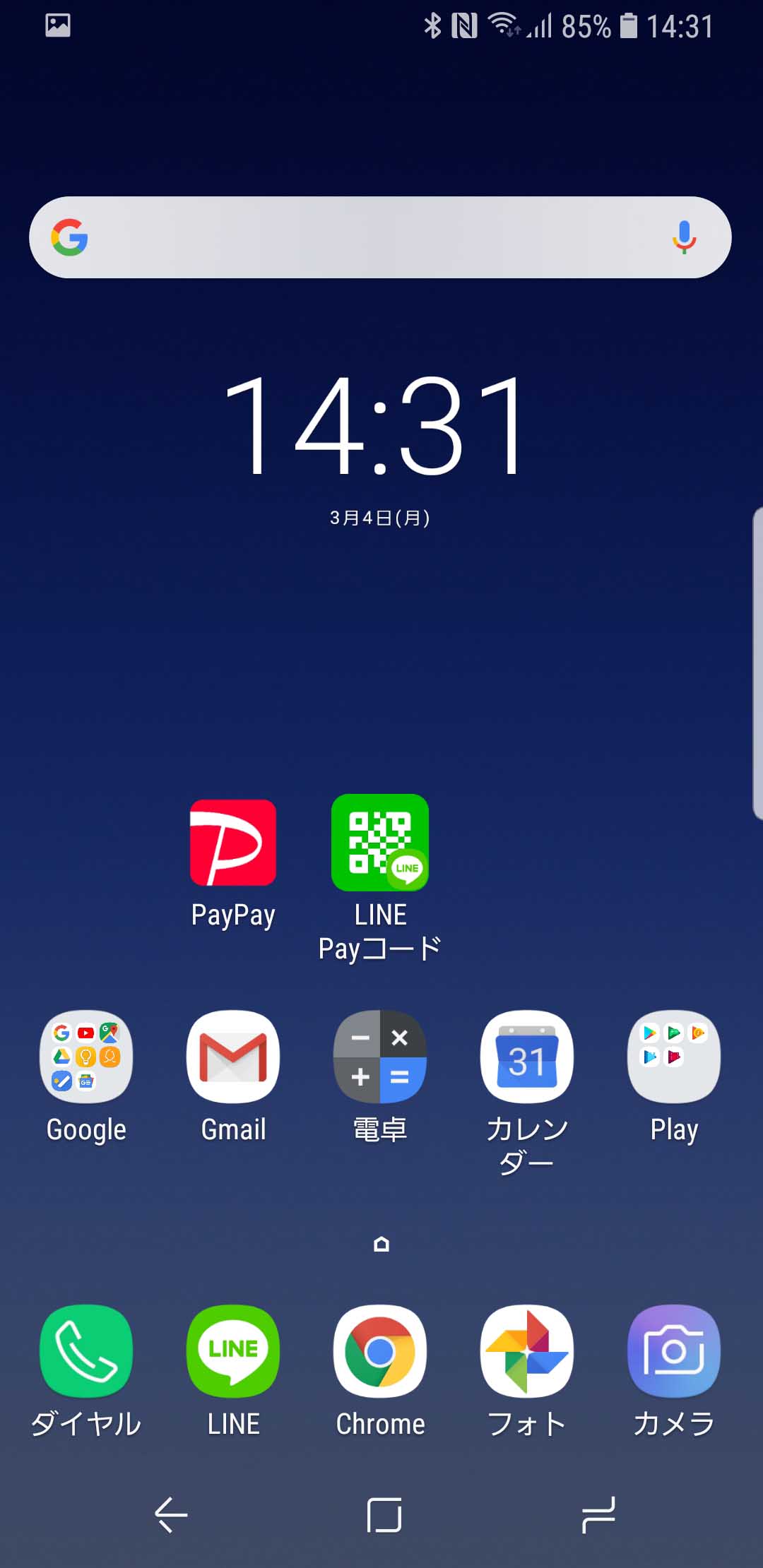This screenshot has width=763, height=1568.
Task: Tap the home screen page indicator
Action: tap(381, 1245)
